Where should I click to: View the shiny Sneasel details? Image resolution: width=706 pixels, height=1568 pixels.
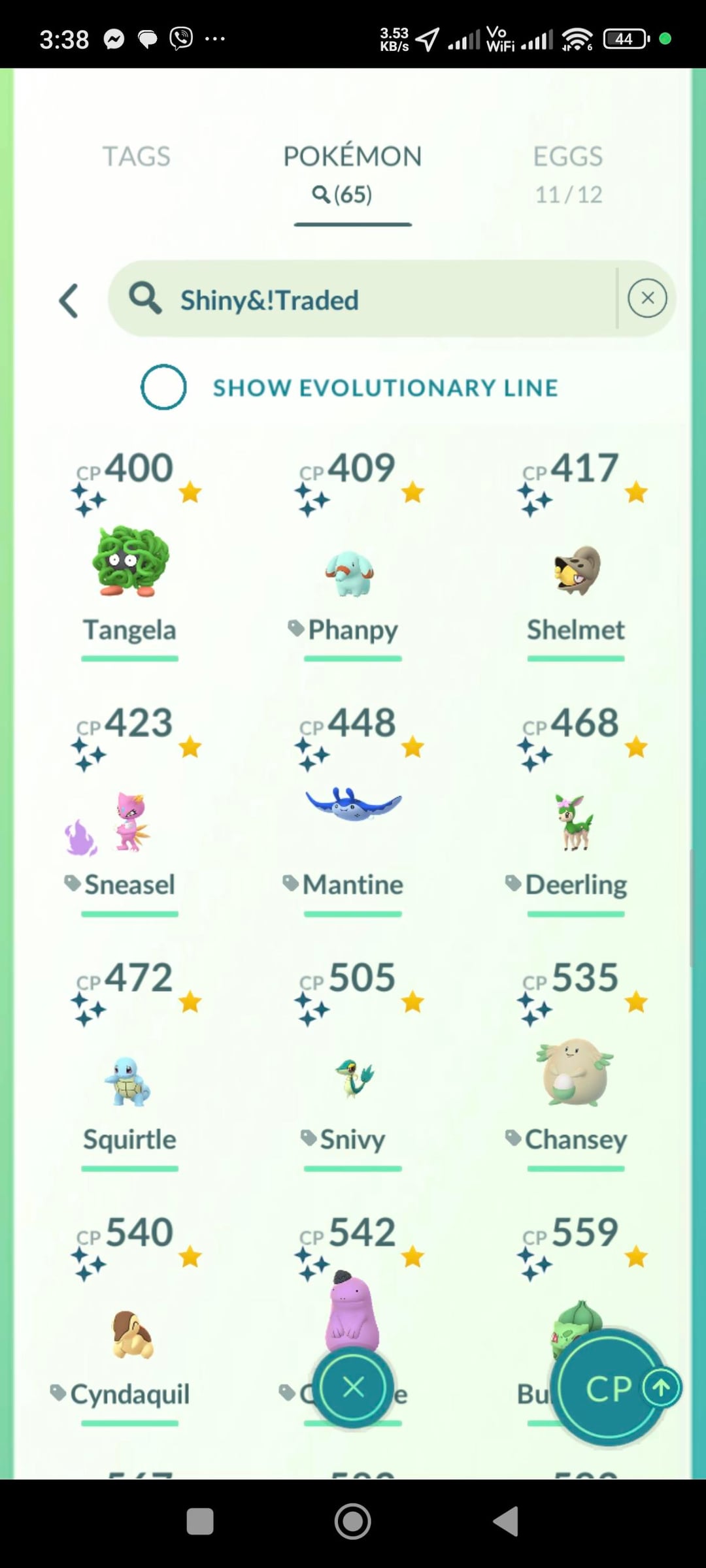pyautogui.click(x=130, y=822)
